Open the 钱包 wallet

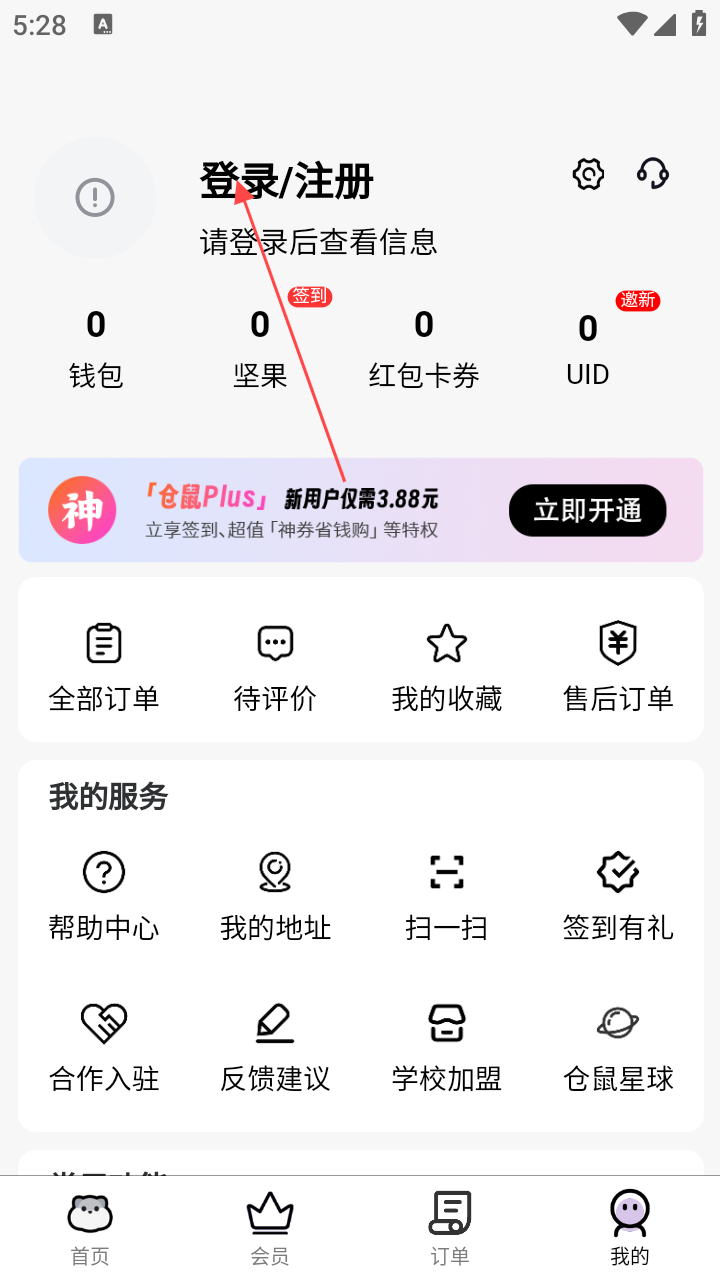[x=96, y=346]
